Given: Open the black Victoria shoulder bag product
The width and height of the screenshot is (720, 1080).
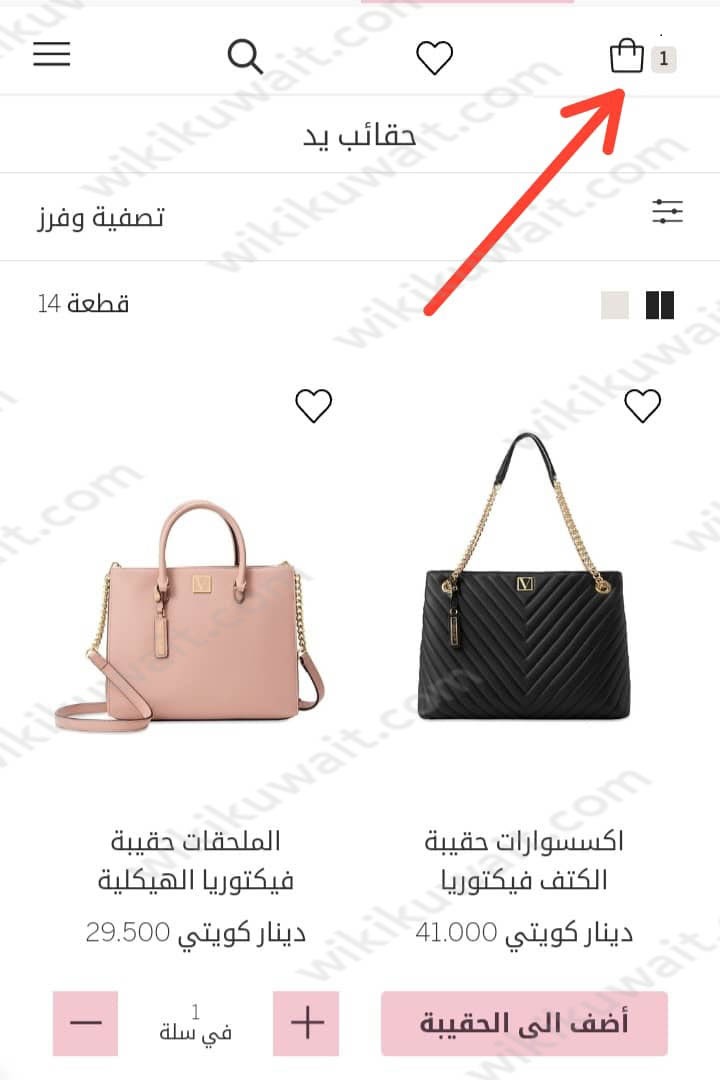Looking at the screenshot, I should (x=524, y=580).
